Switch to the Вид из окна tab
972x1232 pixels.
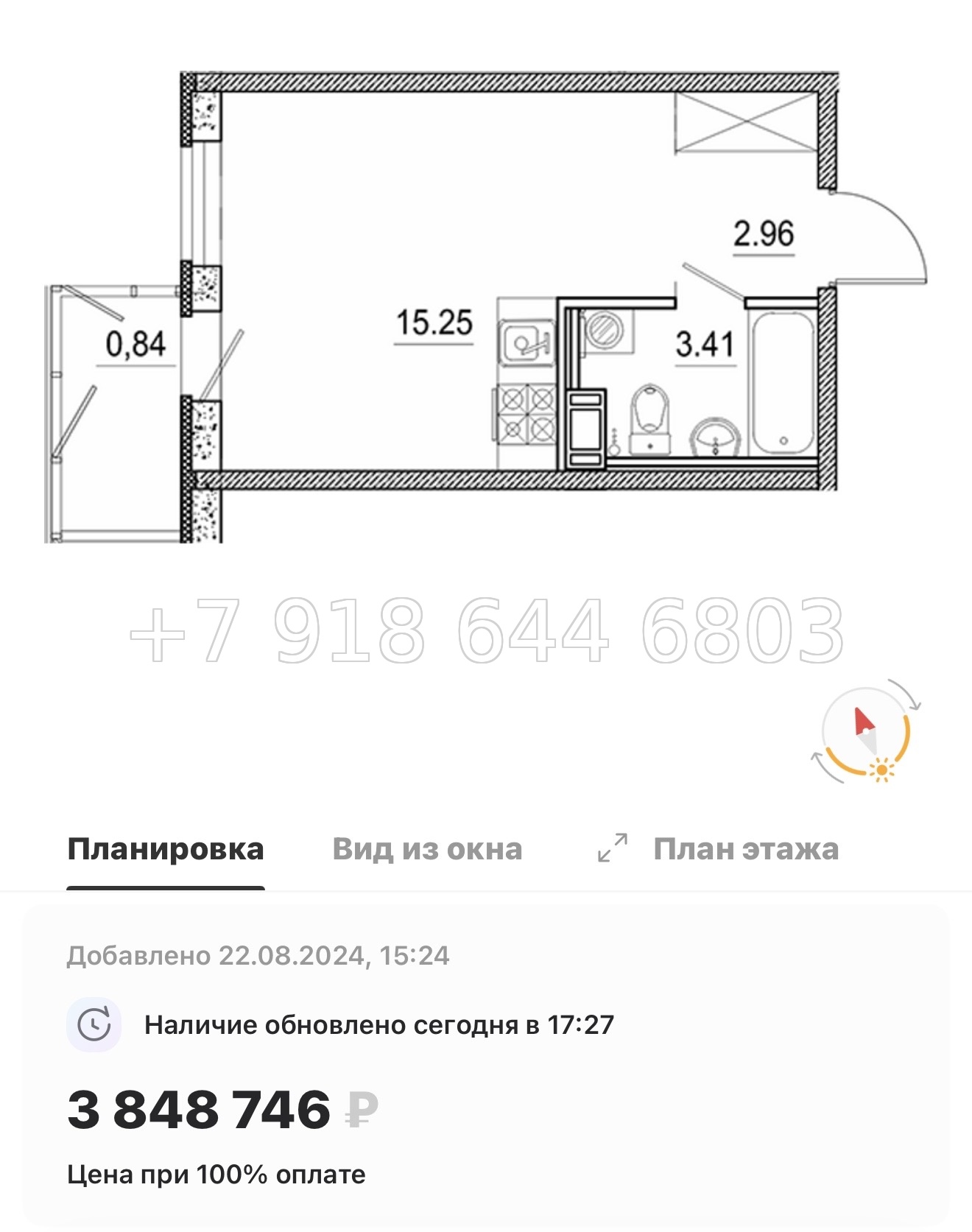coord(428,848)
